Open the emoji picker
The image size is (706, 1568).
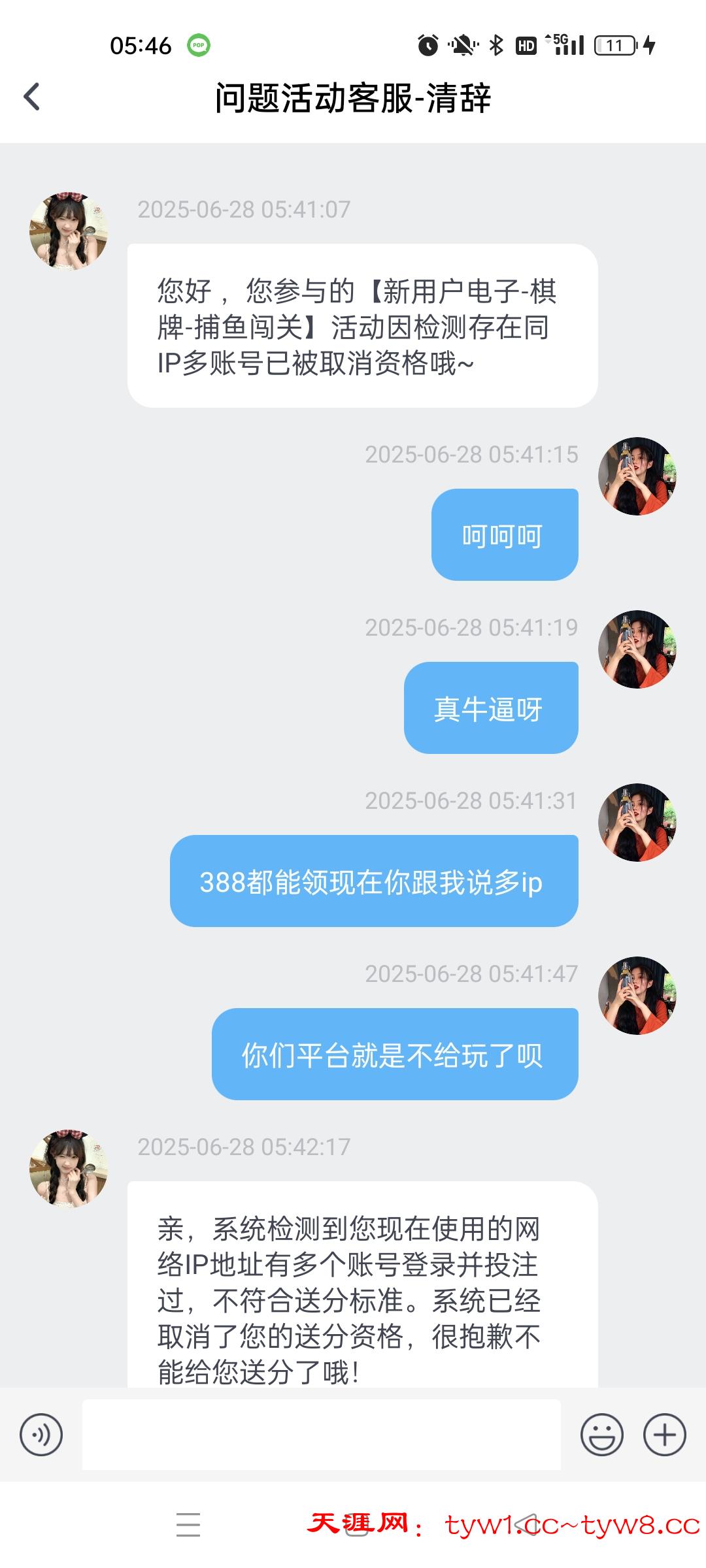[601, 1435]
